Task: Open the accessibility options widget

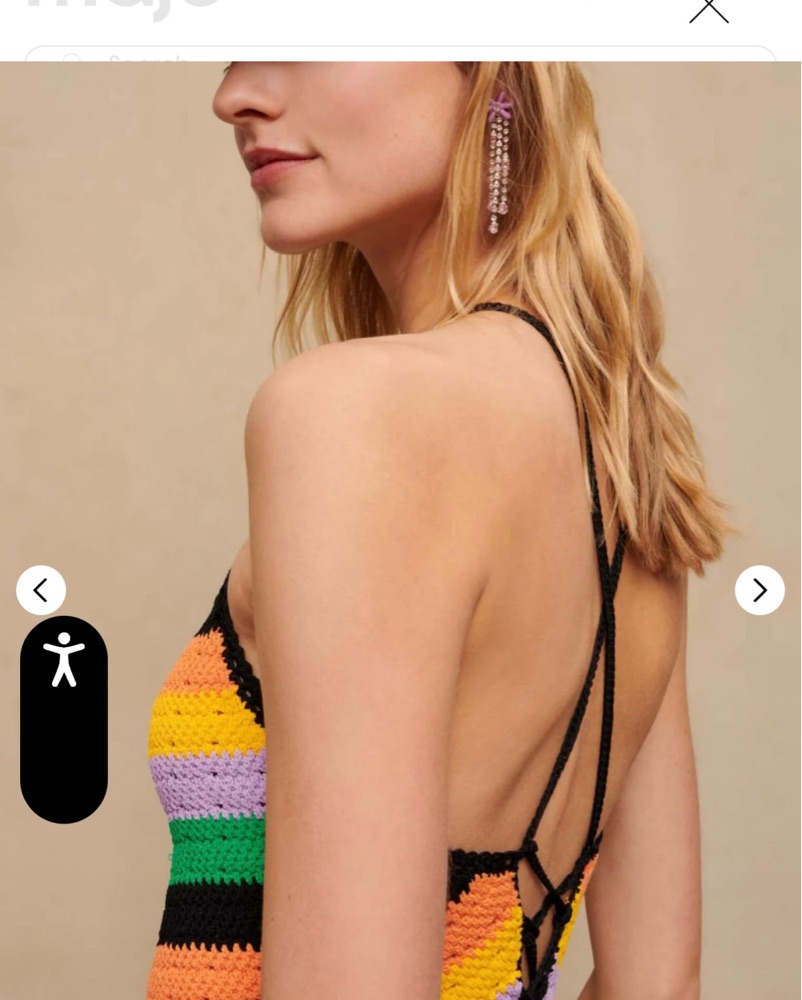Action: [x=64, y=660]
